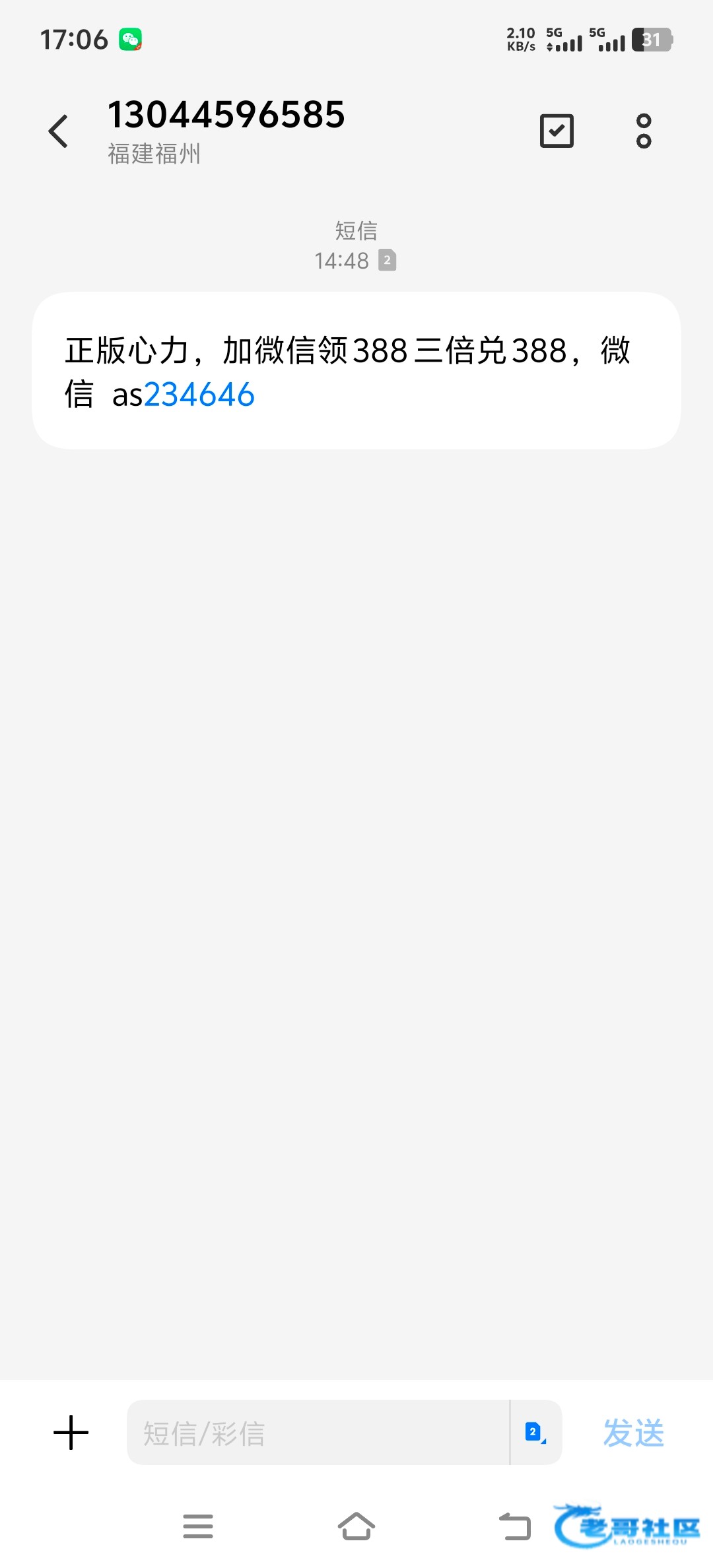Open the overflow menu
This screenshot has height=1568, width=713.
click(x=644, y=131)
